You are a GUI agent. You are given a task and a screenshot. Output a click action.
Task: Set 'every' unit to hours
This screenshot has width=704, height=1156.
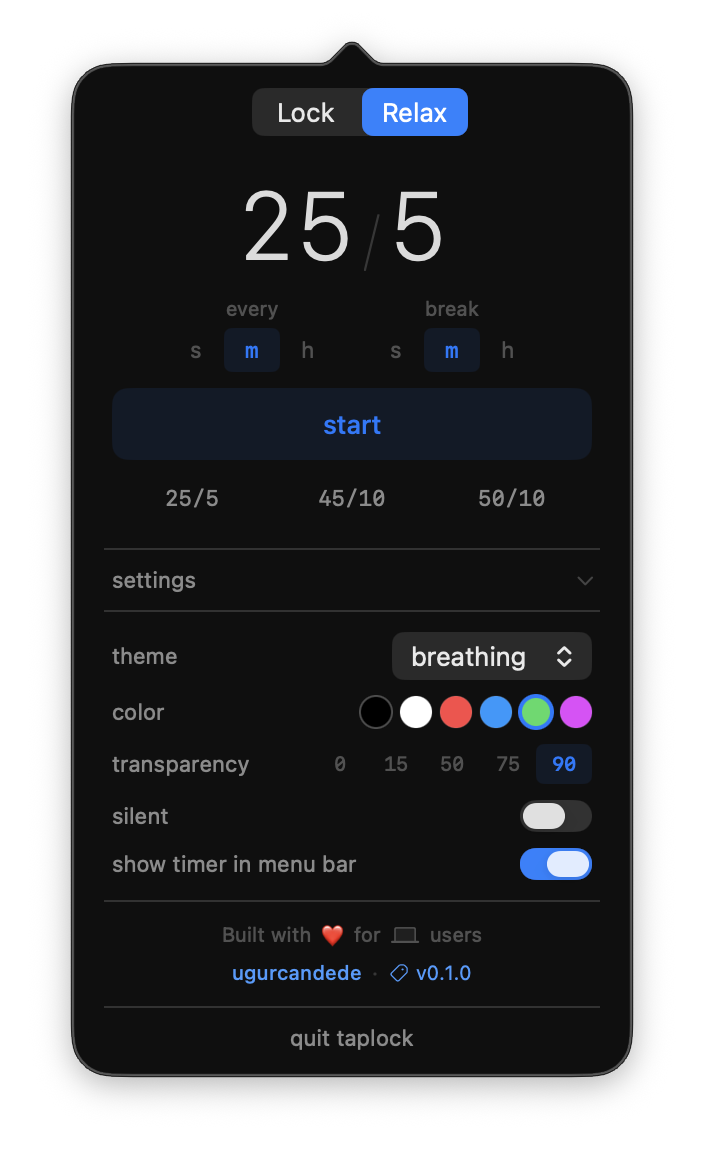click(307, 351)
